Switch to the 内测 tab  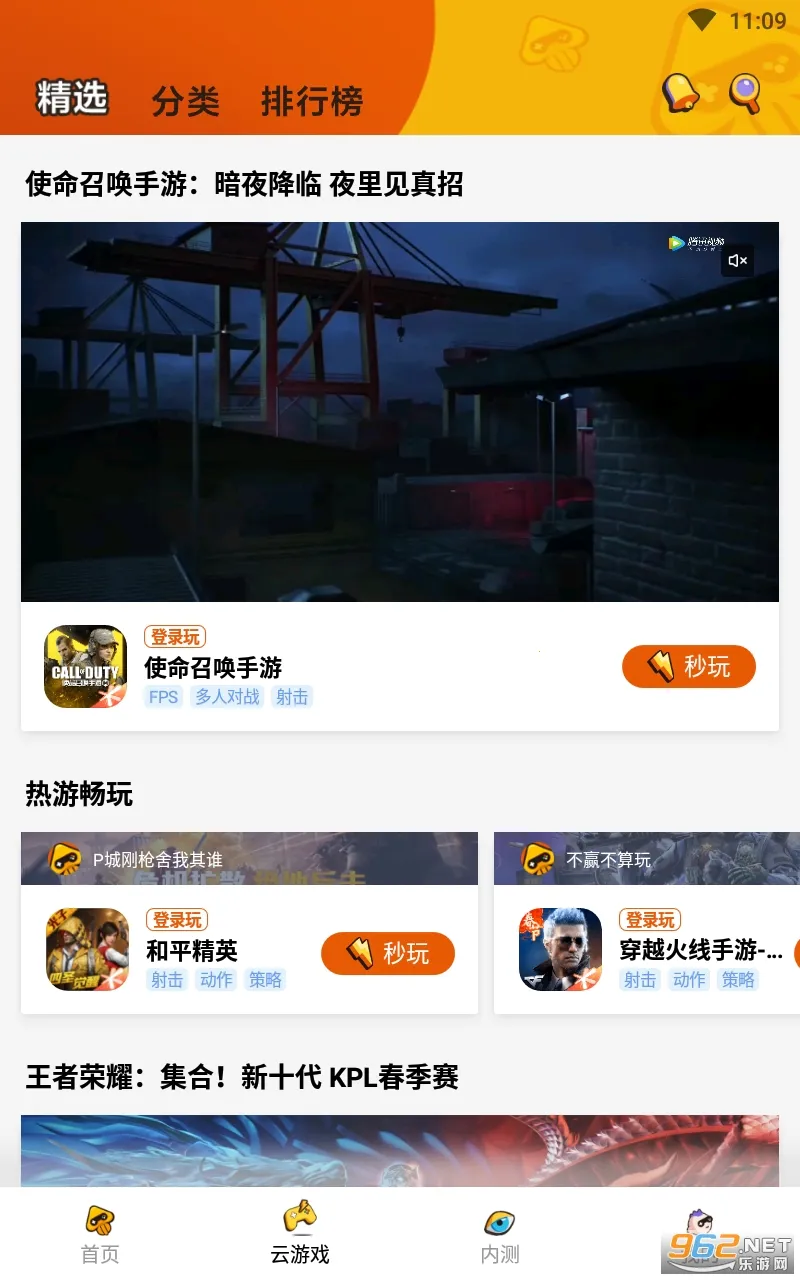500,1234
